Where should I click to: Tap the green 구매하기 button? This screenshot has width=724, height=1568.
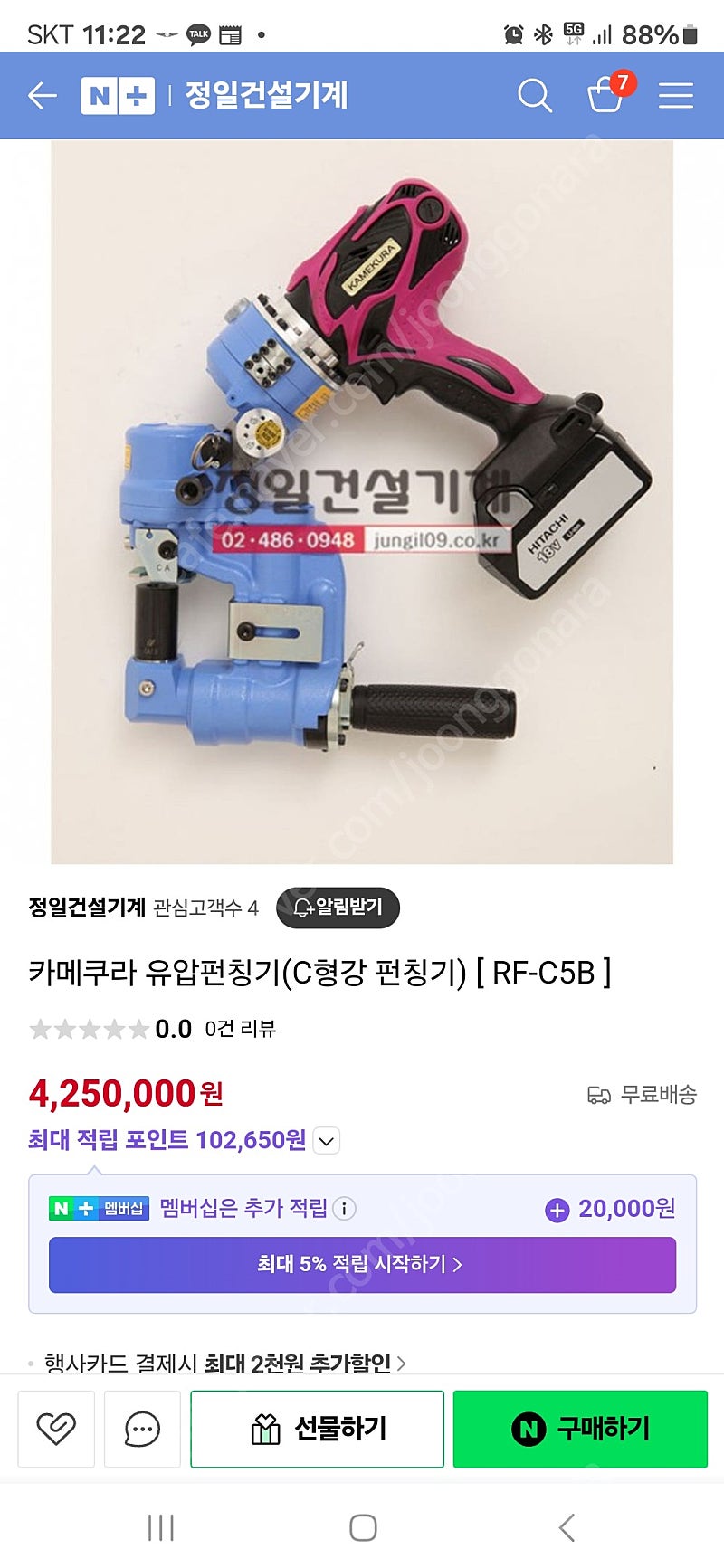click(x=580, y=1429)
